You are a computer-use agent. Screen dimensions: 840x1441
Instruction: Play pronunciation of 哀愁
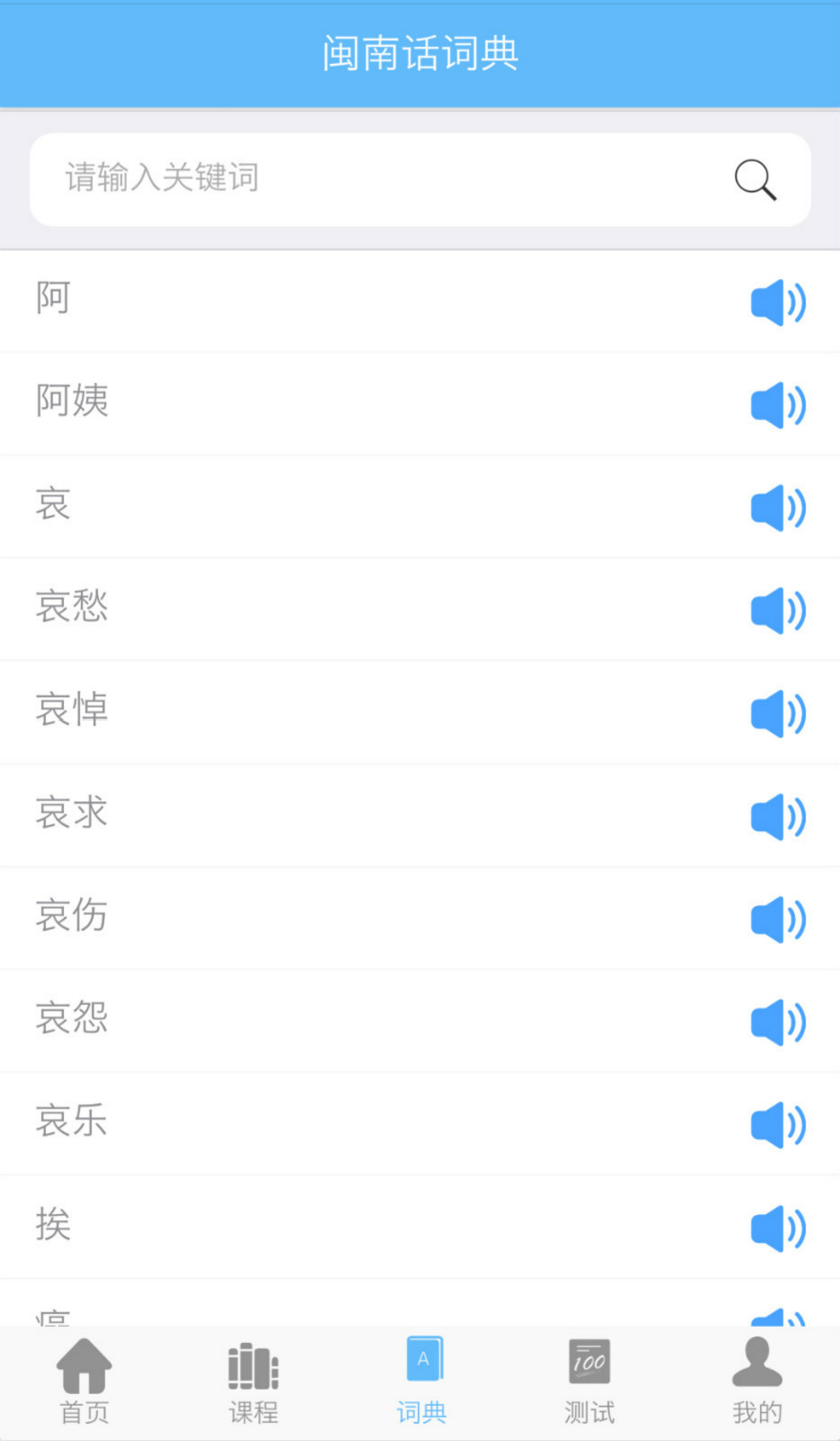click(778, 610)
